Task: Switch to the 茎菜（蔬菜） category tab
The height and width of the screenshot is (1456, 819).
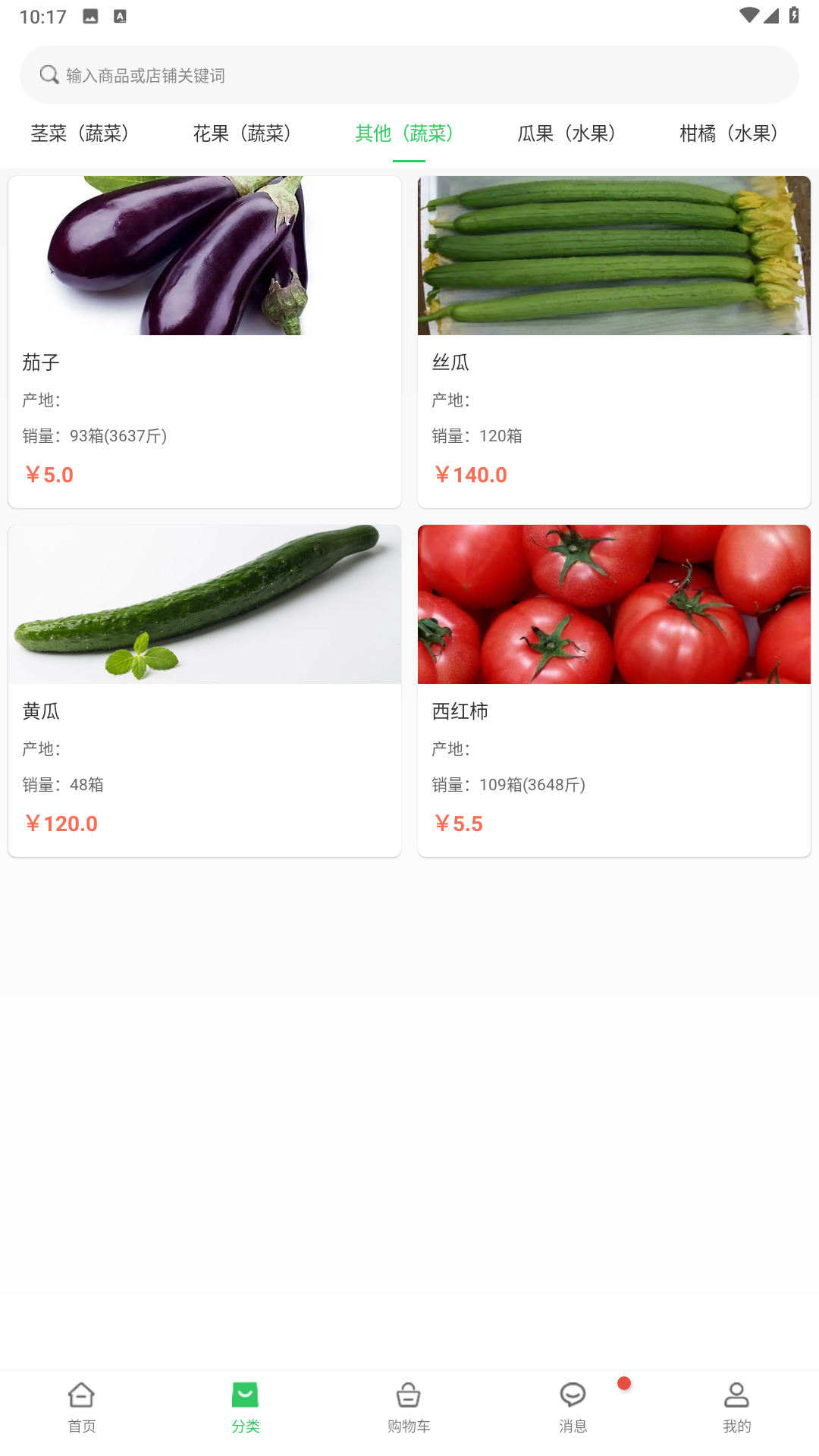Action: point(80,134)
